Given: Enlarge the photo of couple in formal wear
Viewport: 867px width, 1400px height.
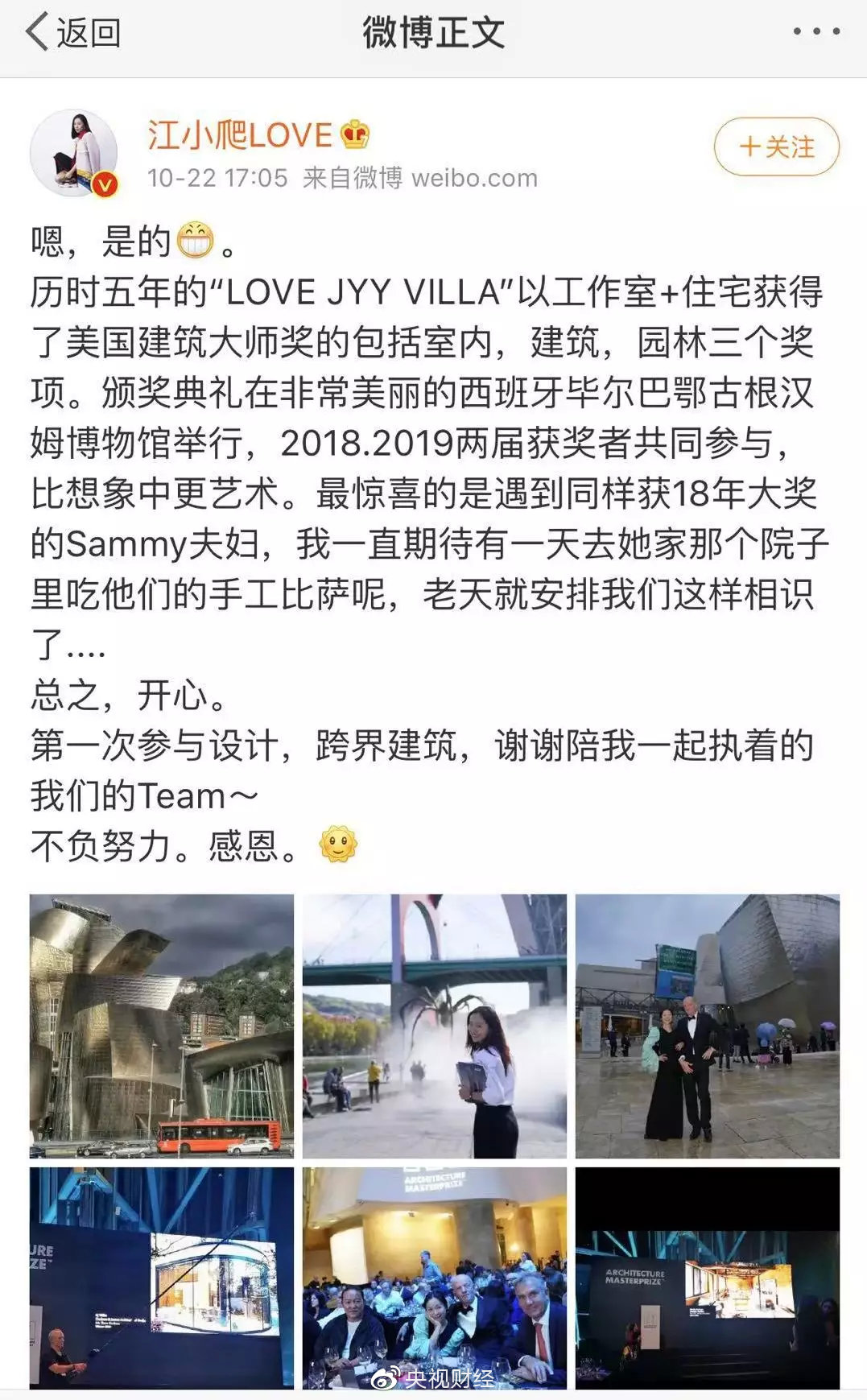Looking at the screenshot, I should 707,1026.
